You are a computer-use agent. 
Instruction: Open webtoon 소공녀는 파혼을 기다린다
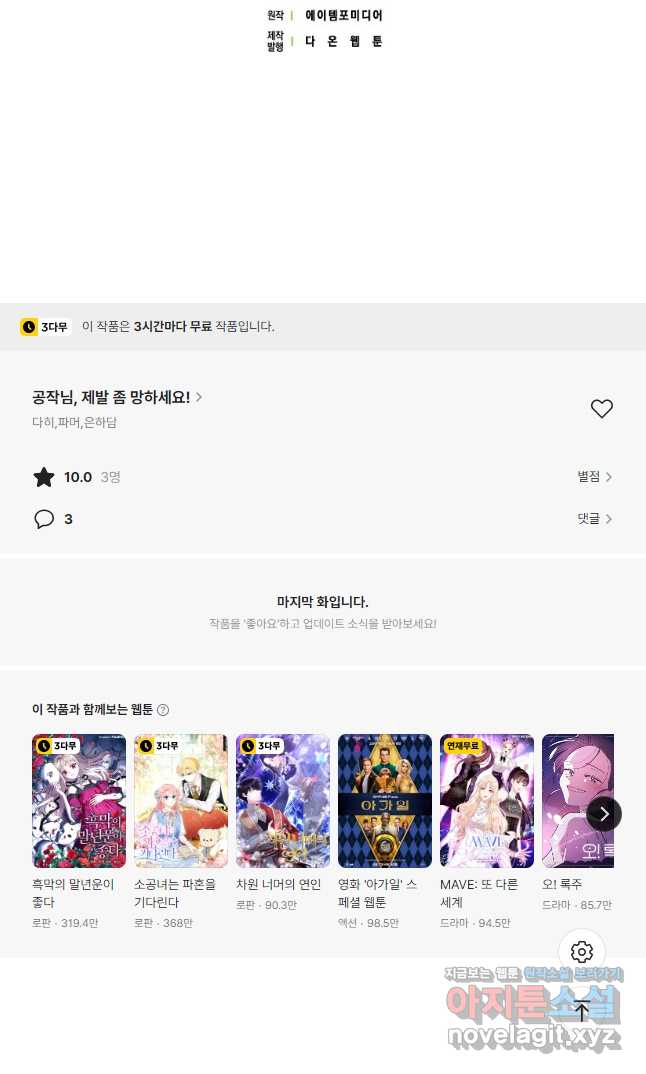tap(181, 801)
